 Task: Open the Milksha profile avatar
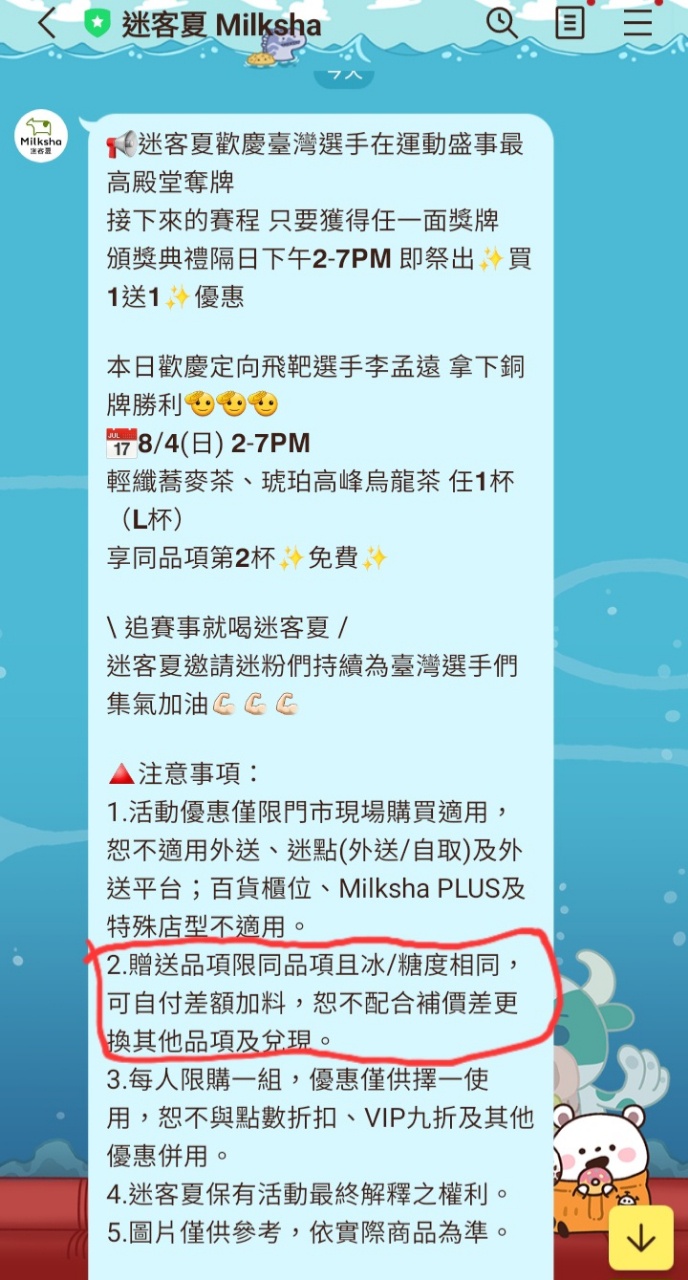point(41,137)
